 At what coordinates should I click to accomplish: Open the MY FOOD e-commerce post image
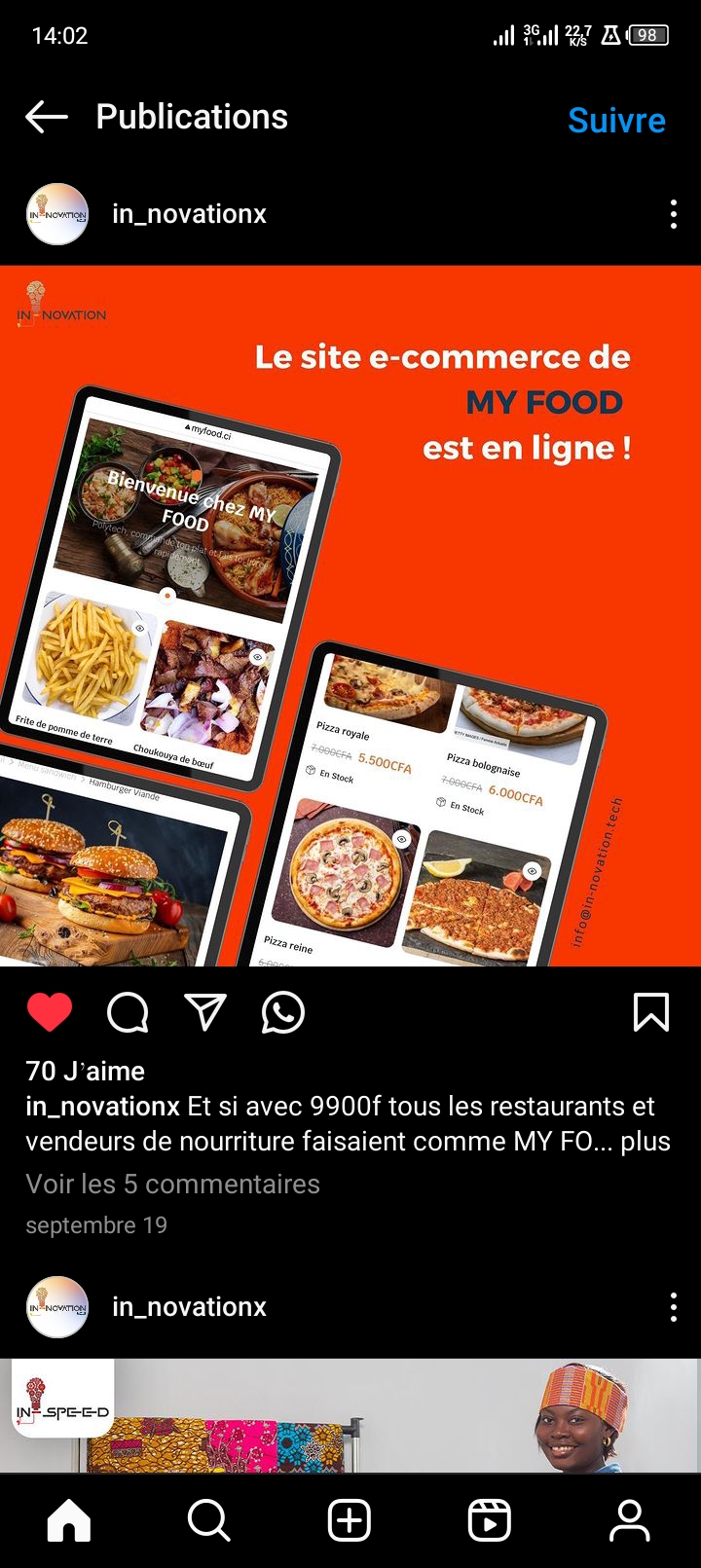pyautogui.click(x=350, y=615)
